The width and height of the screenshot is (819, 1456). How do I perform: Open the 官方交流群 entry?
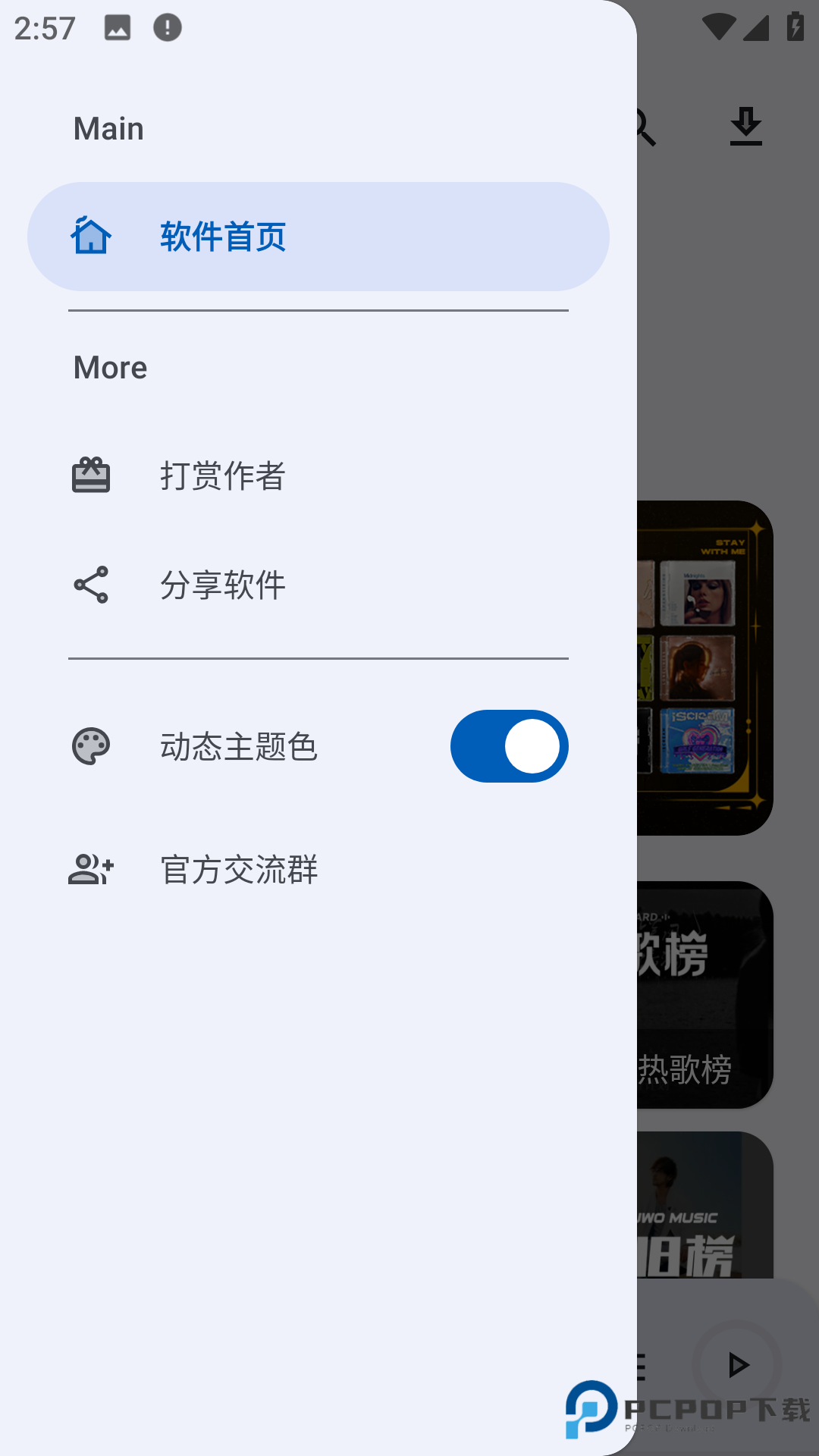click(239, 869)
